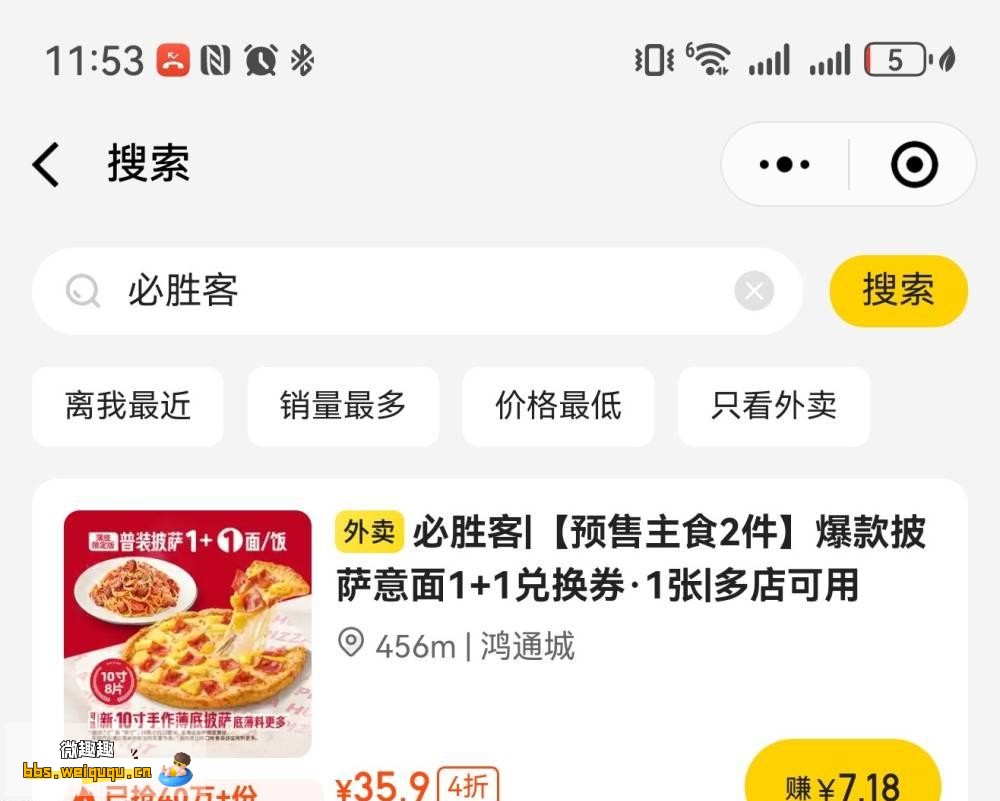The image size is (1000, 801).
Task: Apply the 价格最低 sorting chip
Action: pos(558,406)
